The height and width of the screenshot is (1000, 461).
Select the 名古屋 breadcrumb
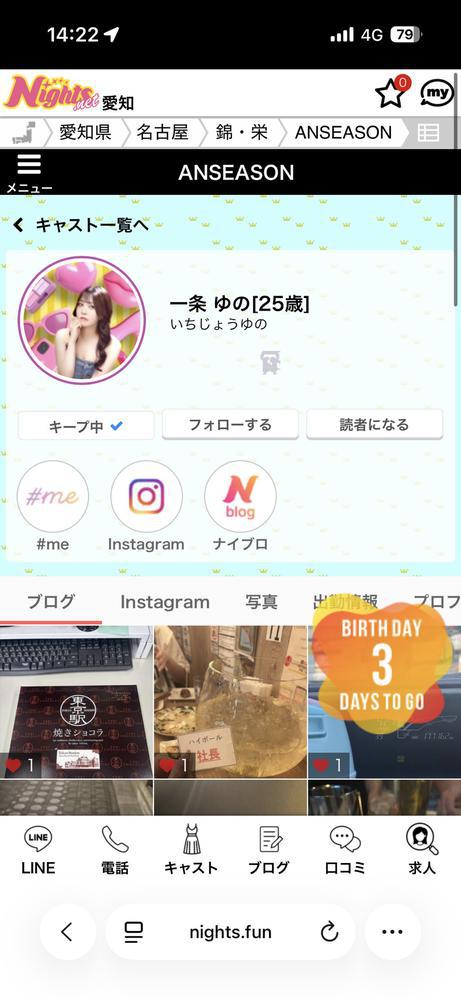163,133
